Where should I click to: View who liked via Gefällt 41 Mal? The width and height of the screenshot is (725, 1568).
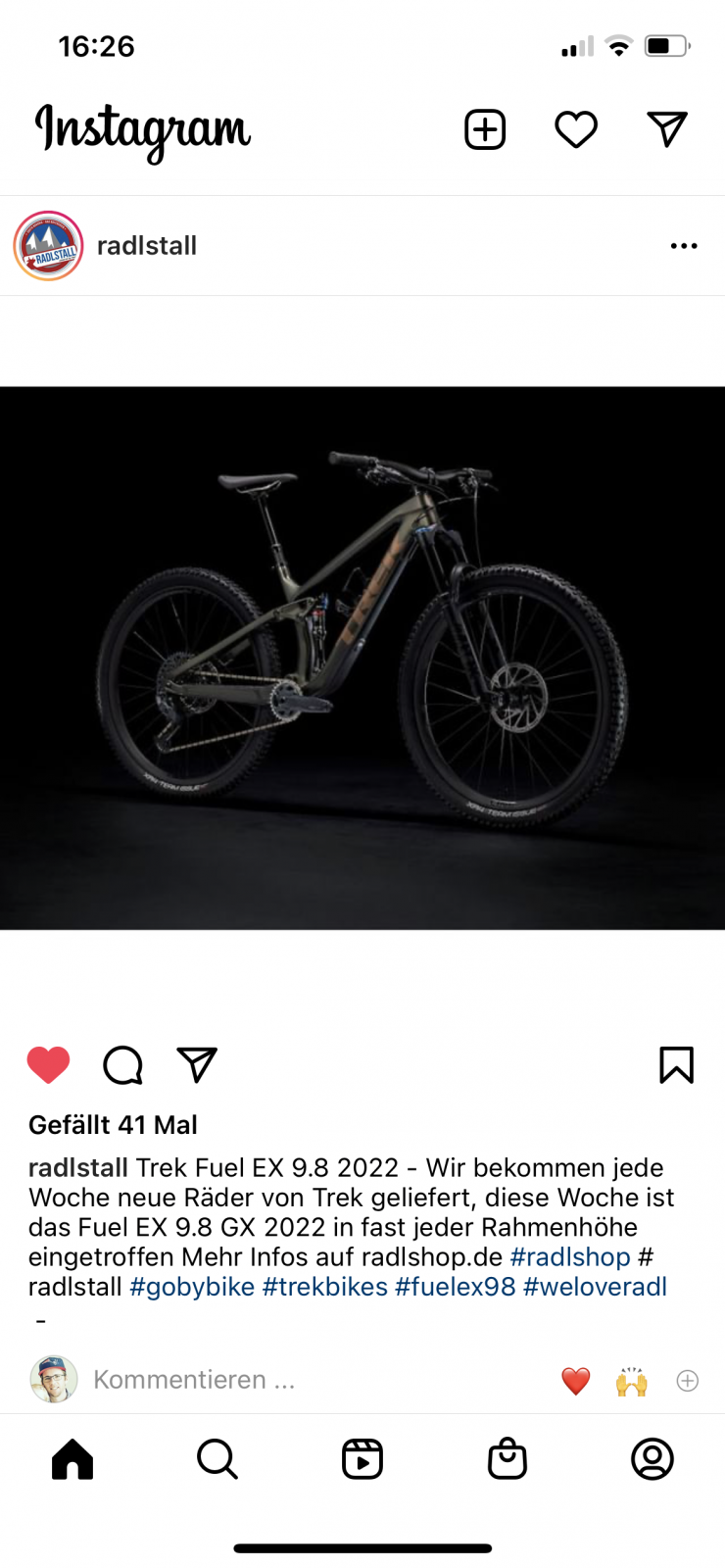(113, 1125)
